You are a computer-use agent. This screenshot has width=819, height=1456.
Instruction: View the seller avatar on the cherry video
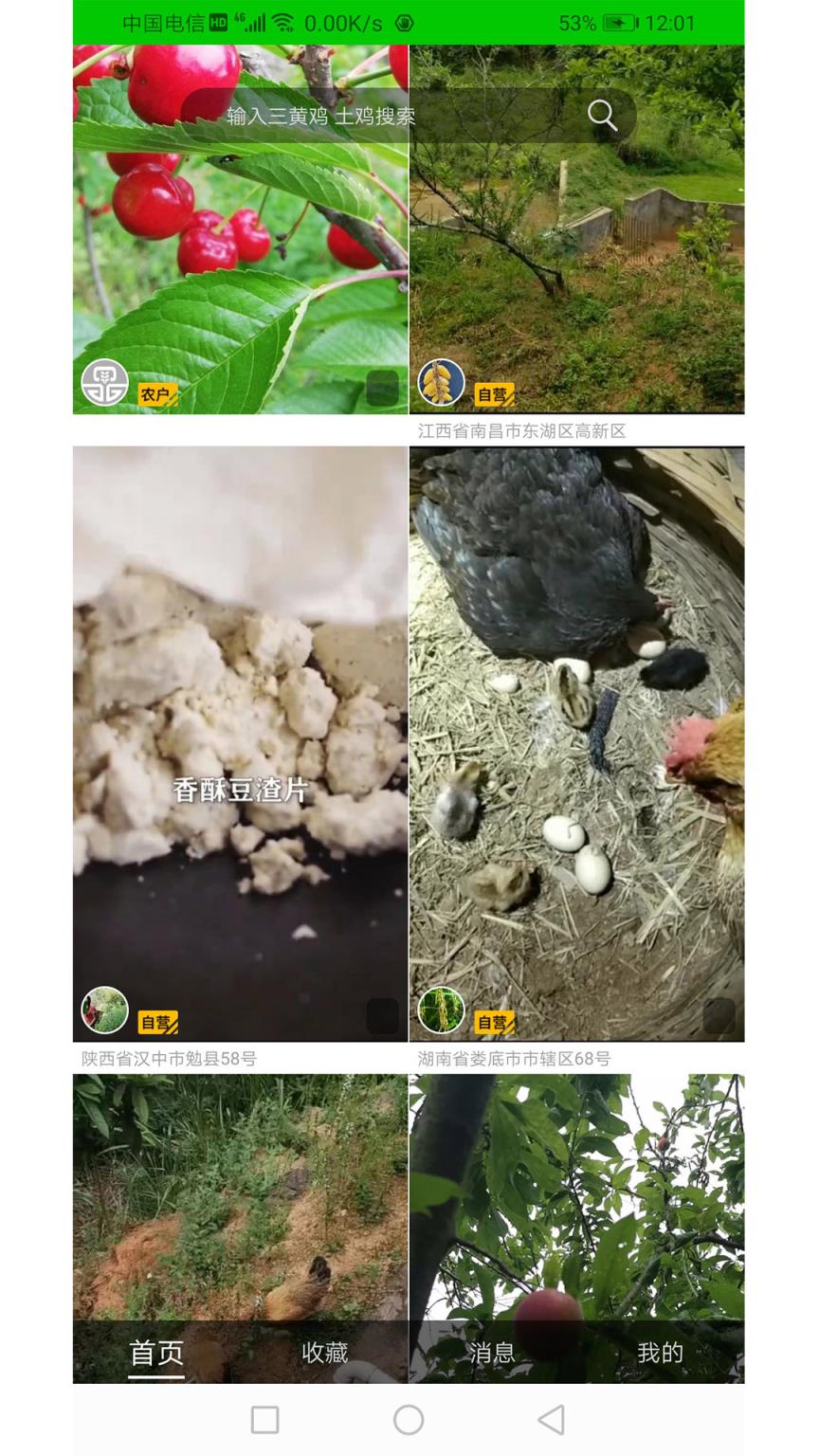pyautogui.click(x=104, y=383)
